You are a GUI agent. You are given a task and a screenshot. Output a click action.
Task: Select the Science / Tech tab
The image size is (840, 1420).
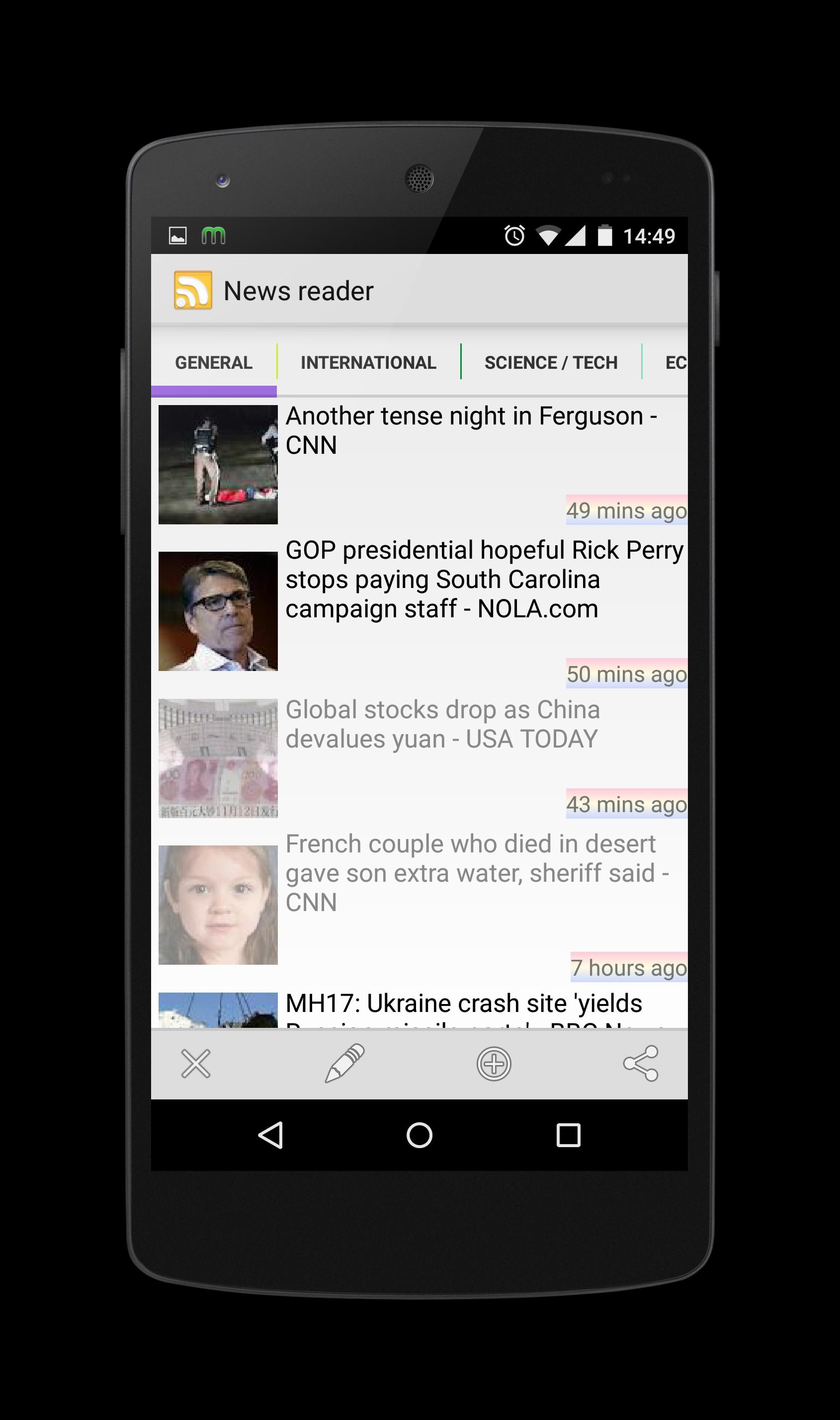pyautogui.click(x=550, y=362)
